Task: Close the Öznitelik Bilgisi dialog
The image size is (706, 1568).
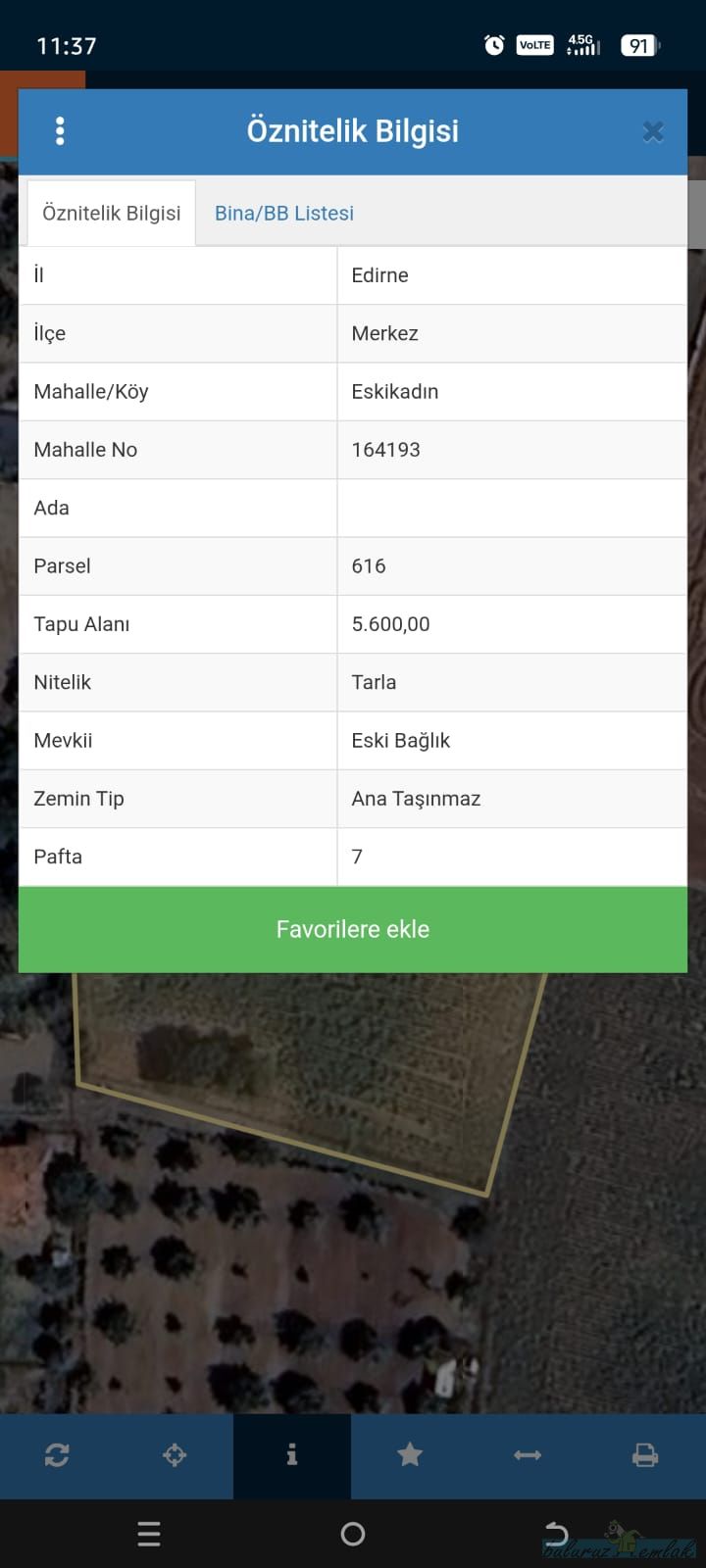Action: coord(653,132)
